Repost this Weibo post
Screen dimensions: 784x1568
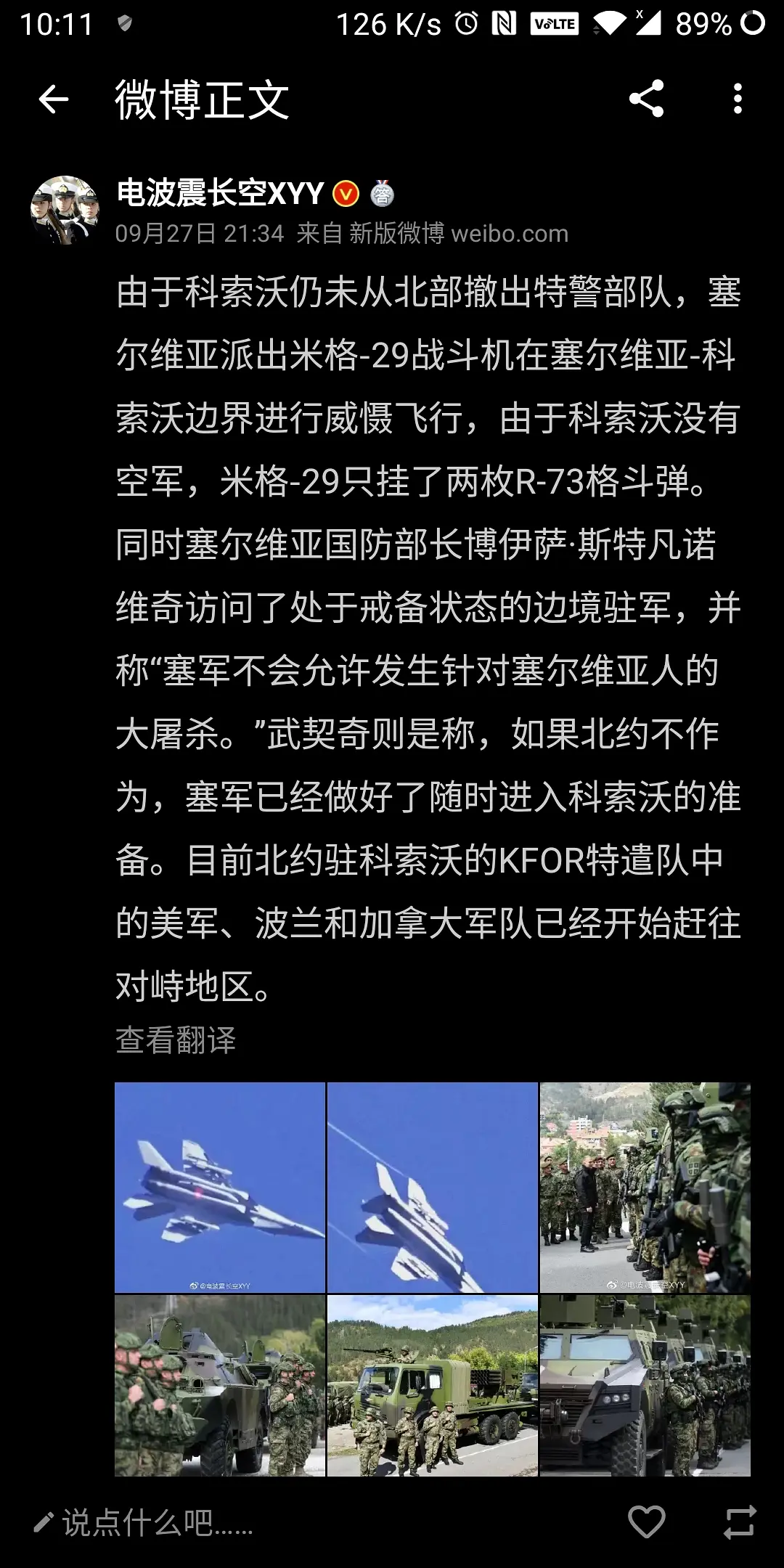tap(740, 1522)
